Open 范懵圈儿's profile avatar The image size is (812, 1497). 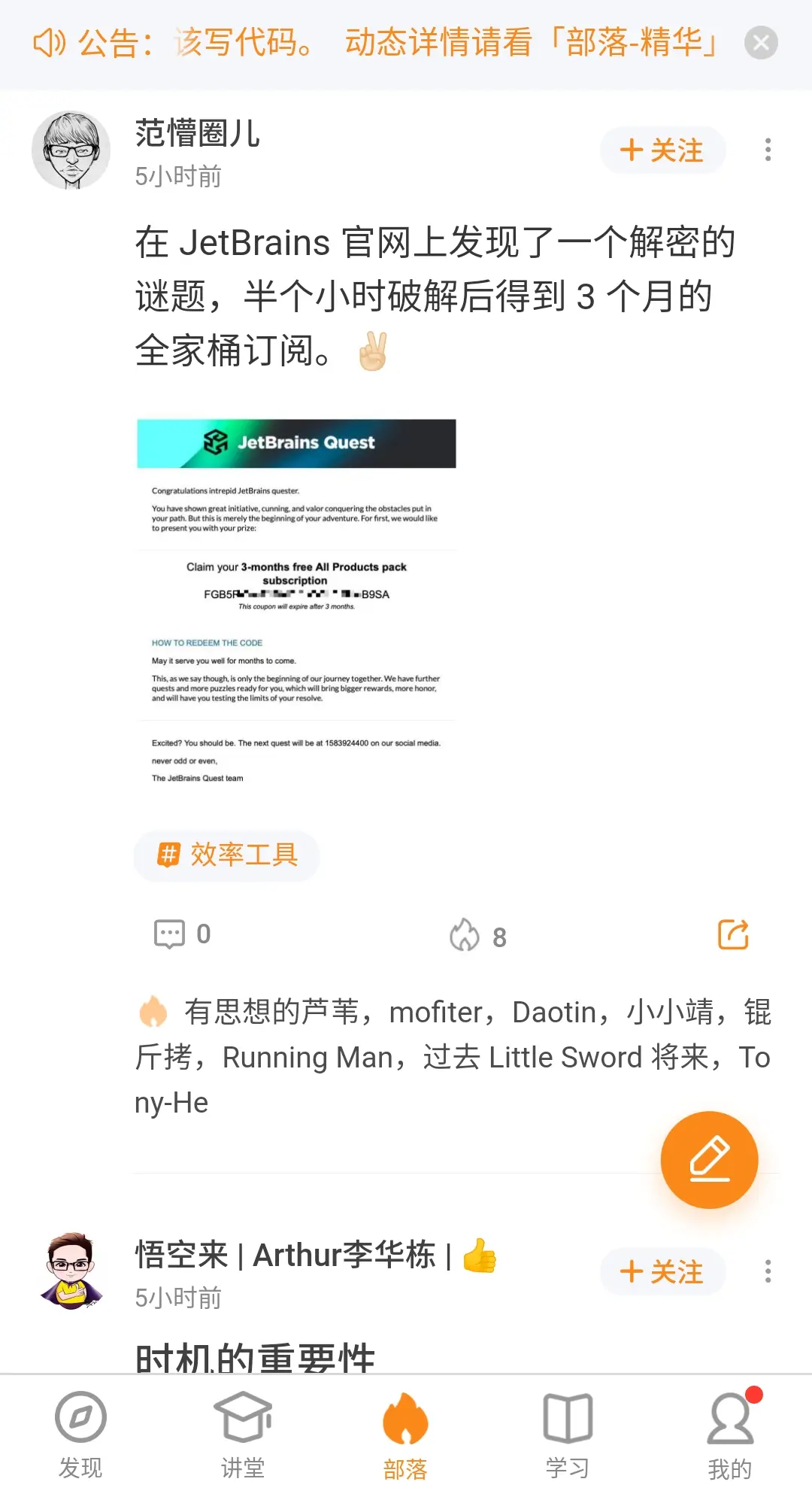(71, 150)
